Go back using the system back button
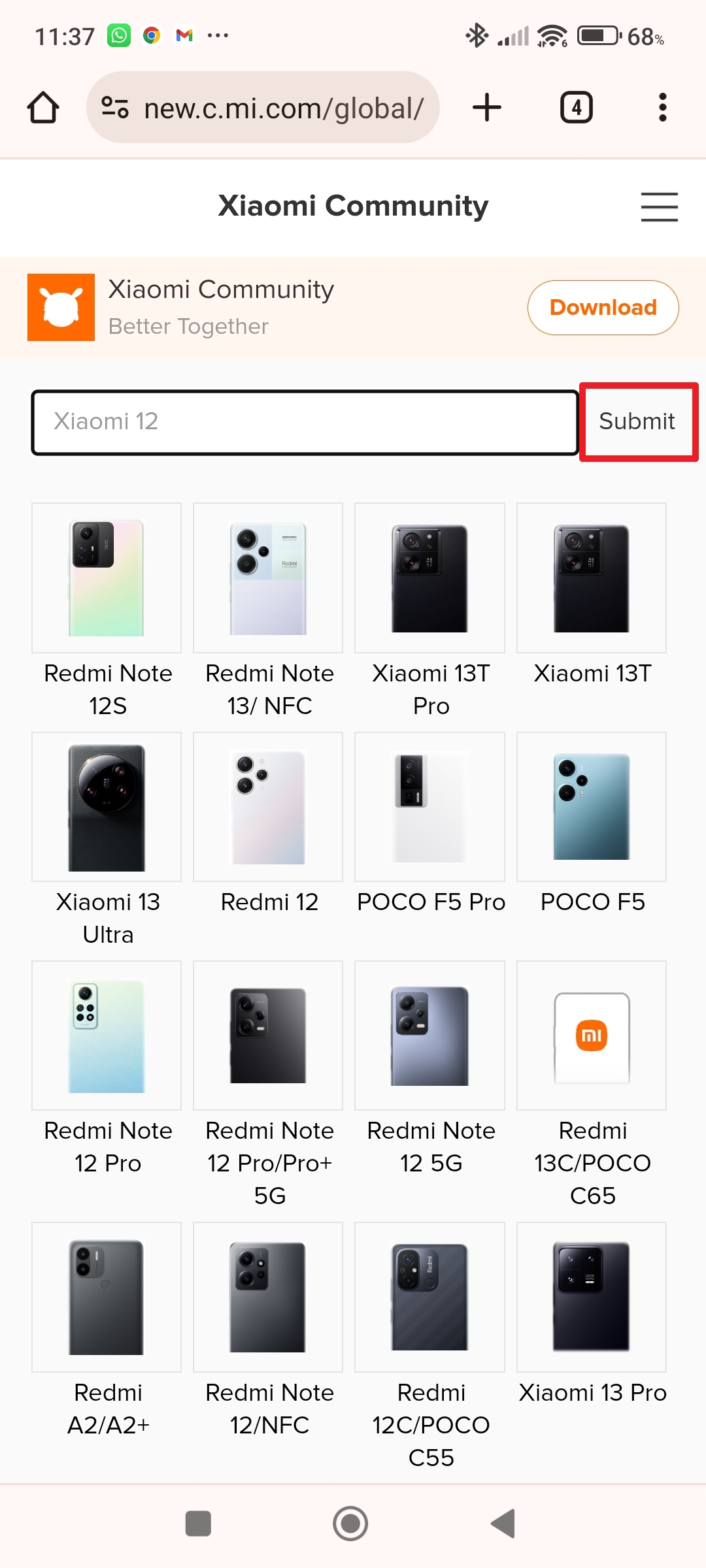706x1568 pixels. [504, 1524]
